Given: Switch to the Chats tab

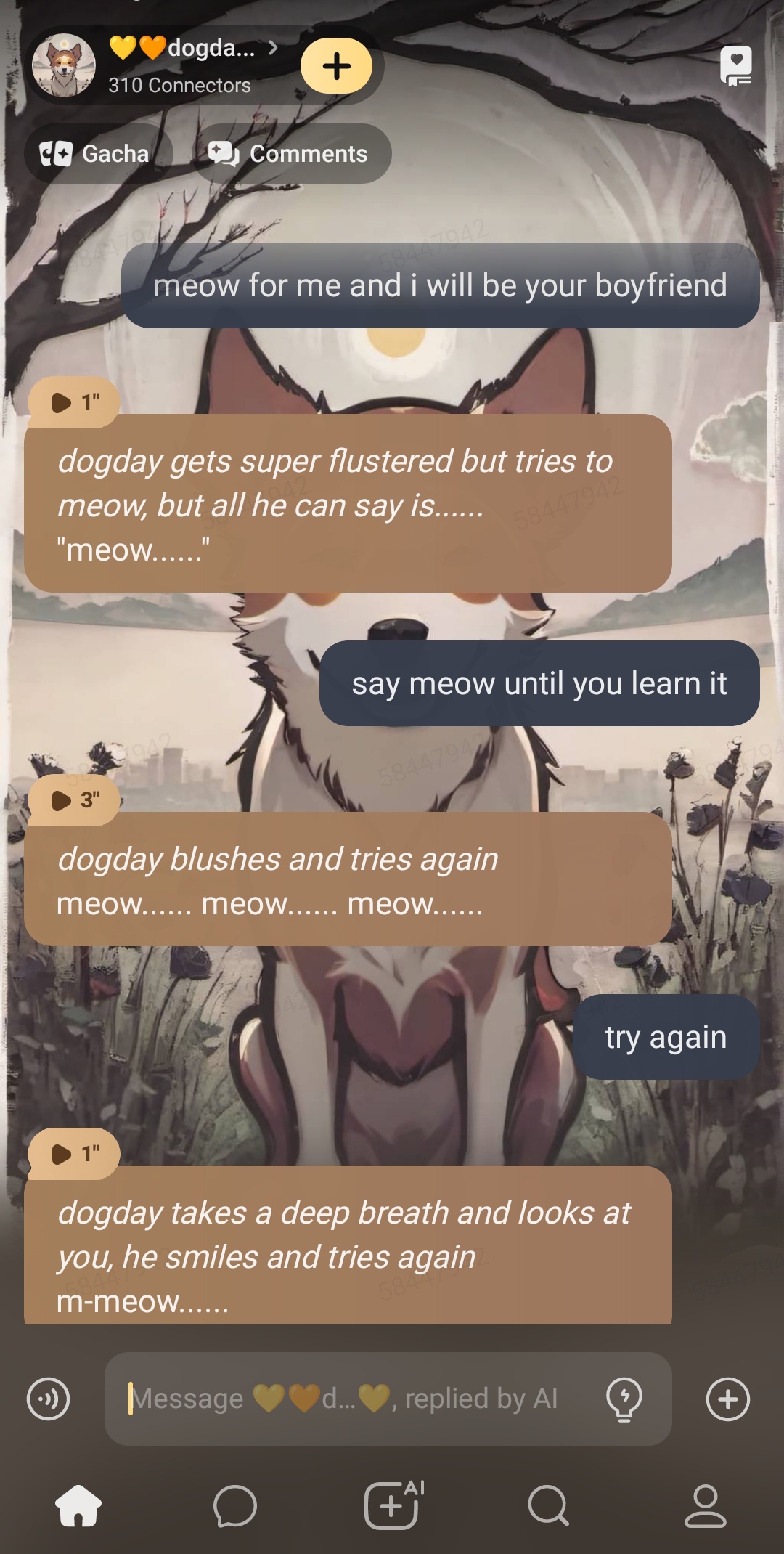Looking at the screenshot, I should (235, 1505).
